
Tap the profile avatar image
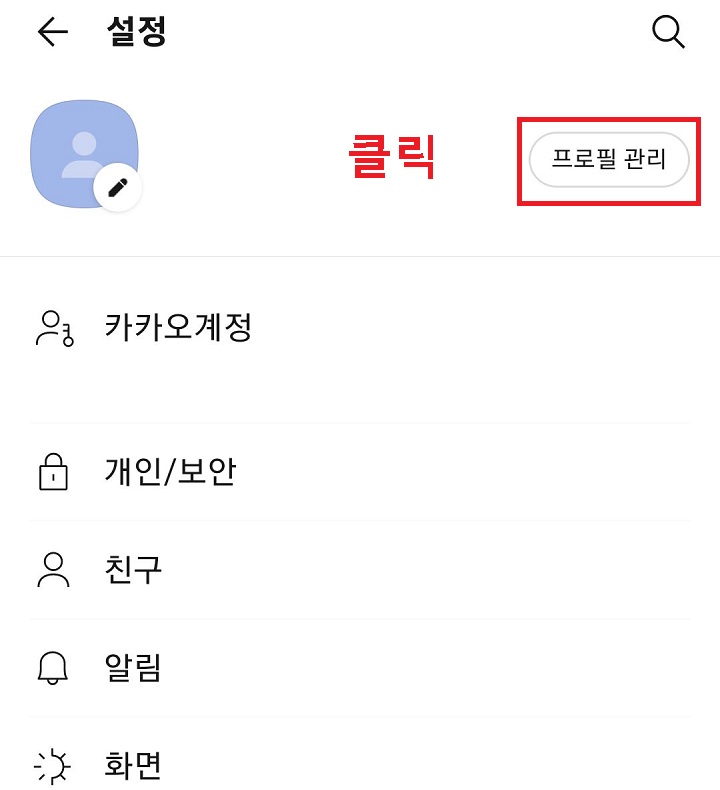pos(85,150)
